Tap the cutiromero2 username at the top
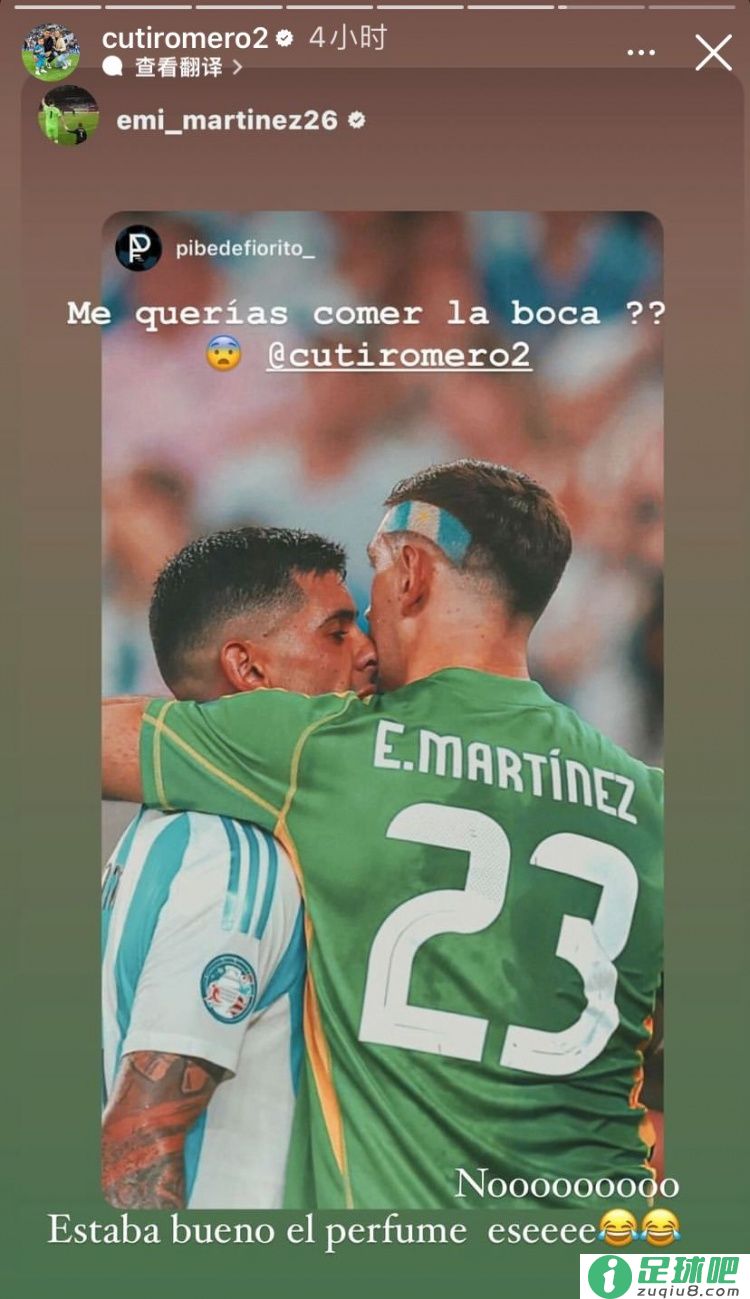Screen dimensions: 750x1299 [186, 39]
